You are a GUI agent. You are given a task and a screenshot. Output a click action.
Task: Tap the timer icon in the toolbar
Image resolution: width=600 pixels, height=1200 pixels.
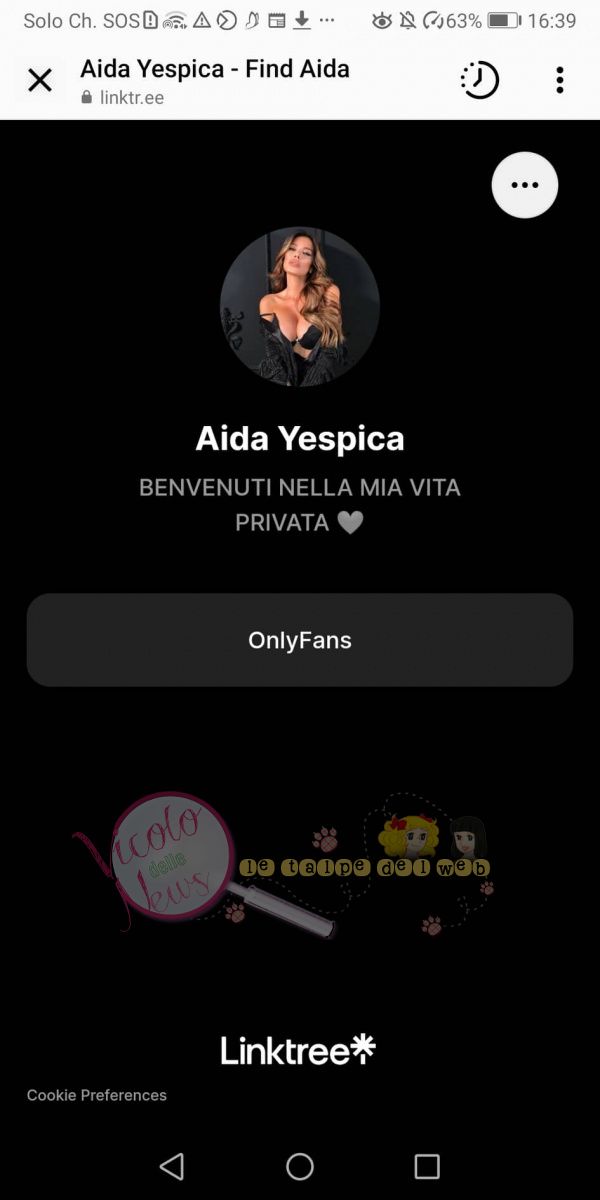(x=479, y=80)
